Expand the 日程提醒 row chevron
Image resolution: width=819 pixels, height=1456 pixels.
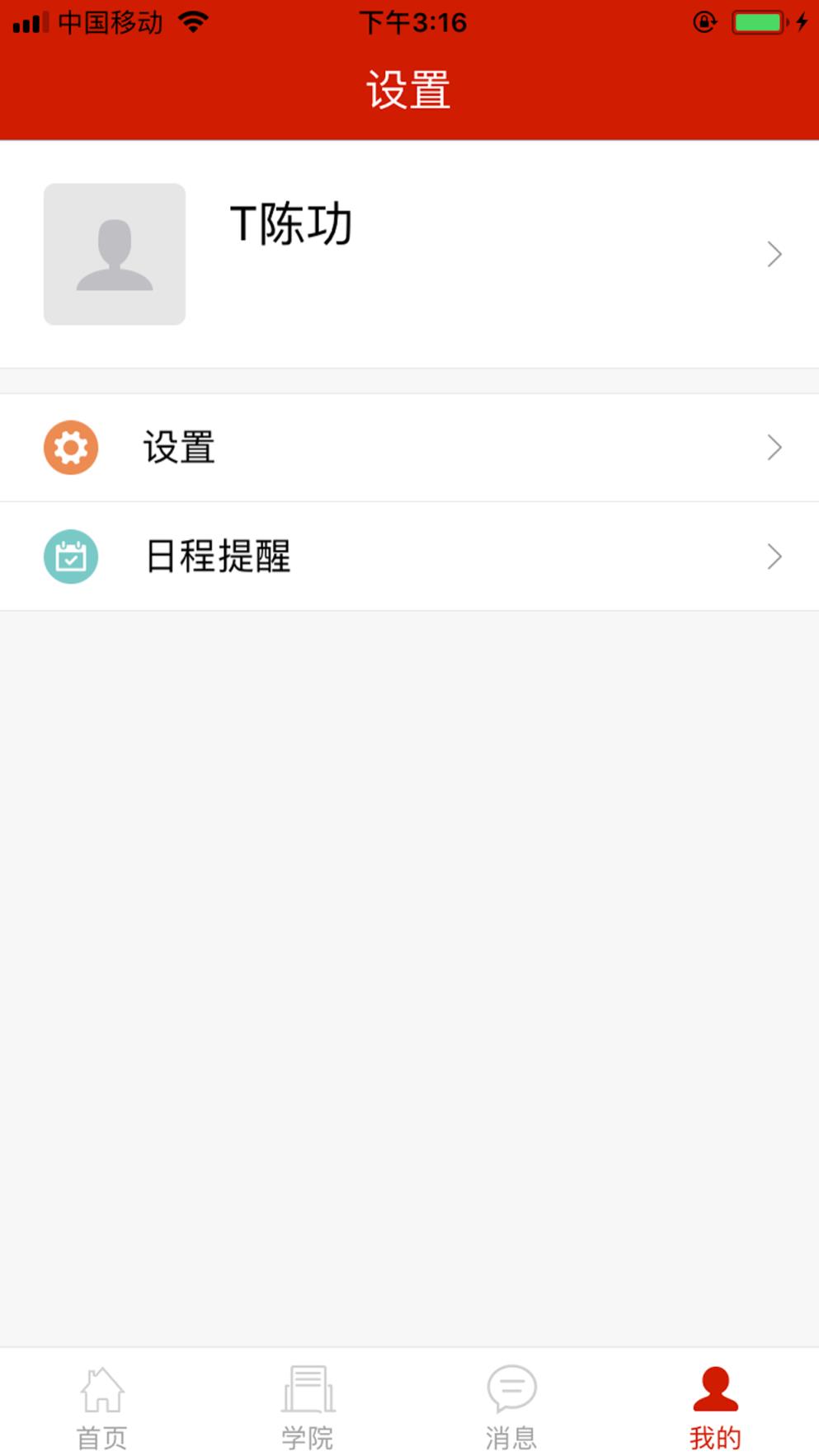[774, 557]
